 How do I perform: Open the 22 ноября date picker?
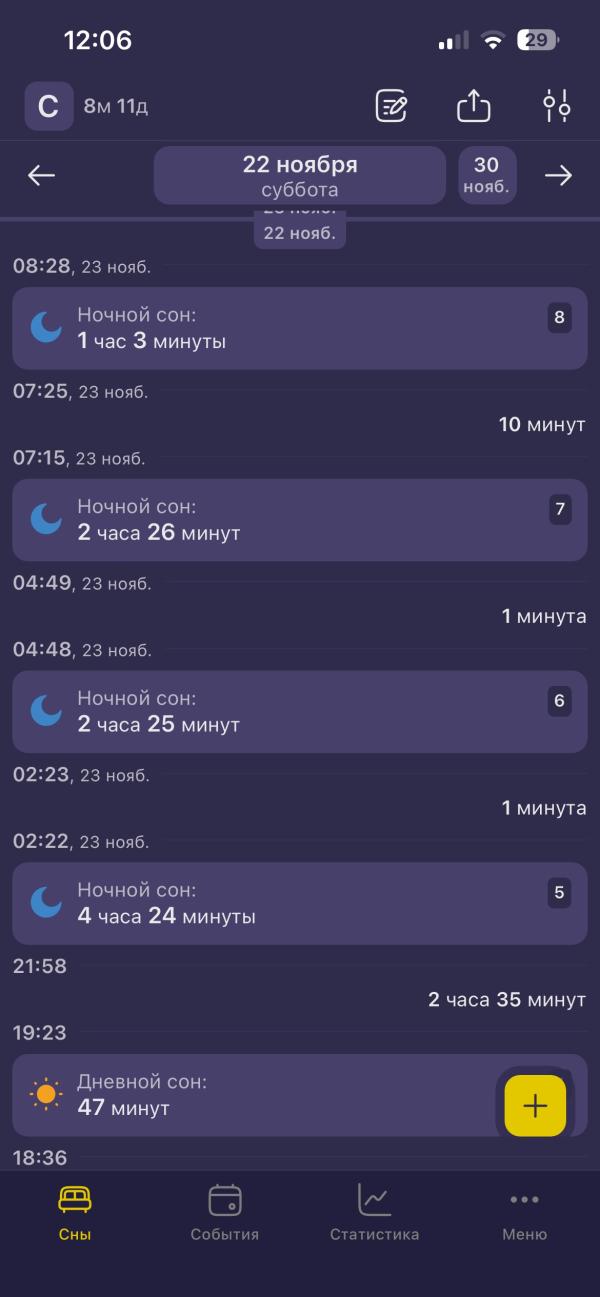click(300, 175)
